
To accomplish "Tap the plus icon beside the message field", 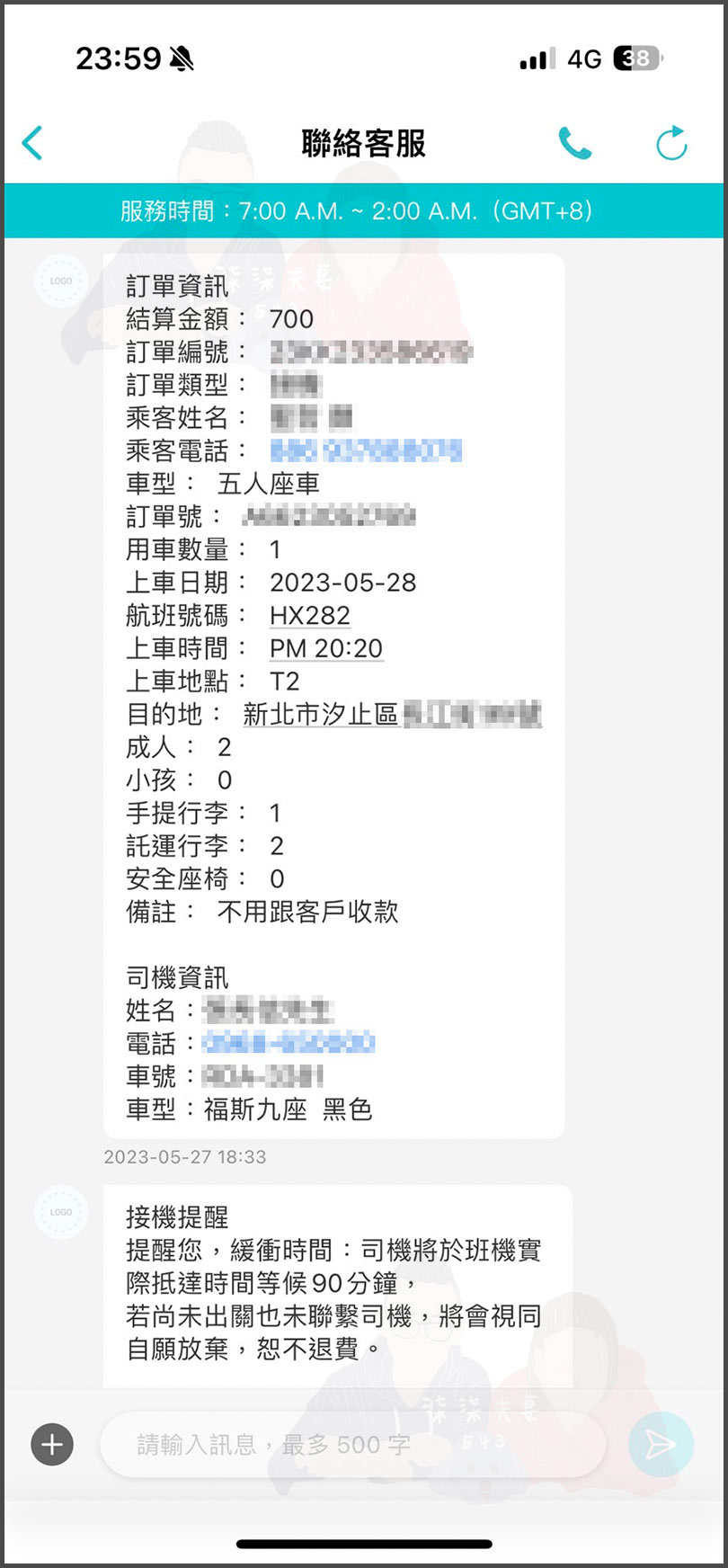I will 51,1445.
